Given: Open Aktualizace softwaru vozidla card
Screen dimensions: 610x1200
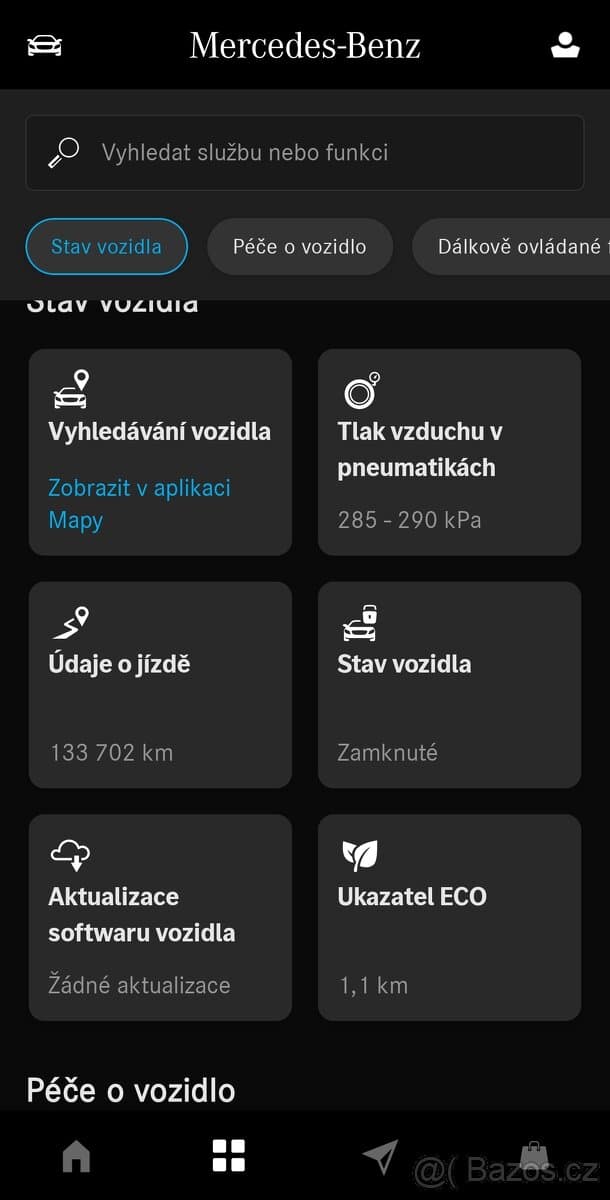Looking at the screenshot, I should [x=160, y=917].
